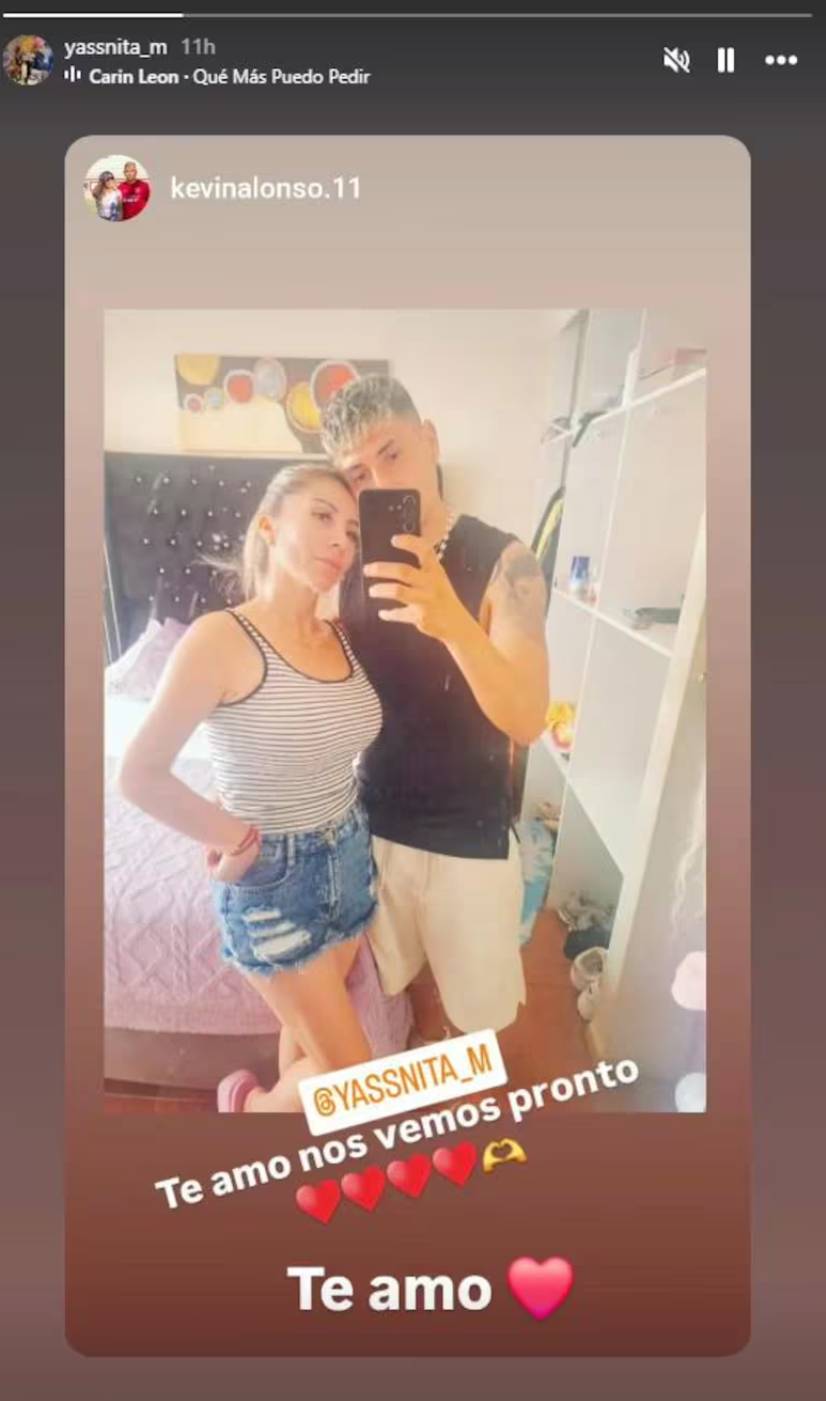Open the yassnita_m username link
Image resolution: width=826 pixels, height=1401 pixels.
pos(115,47)
